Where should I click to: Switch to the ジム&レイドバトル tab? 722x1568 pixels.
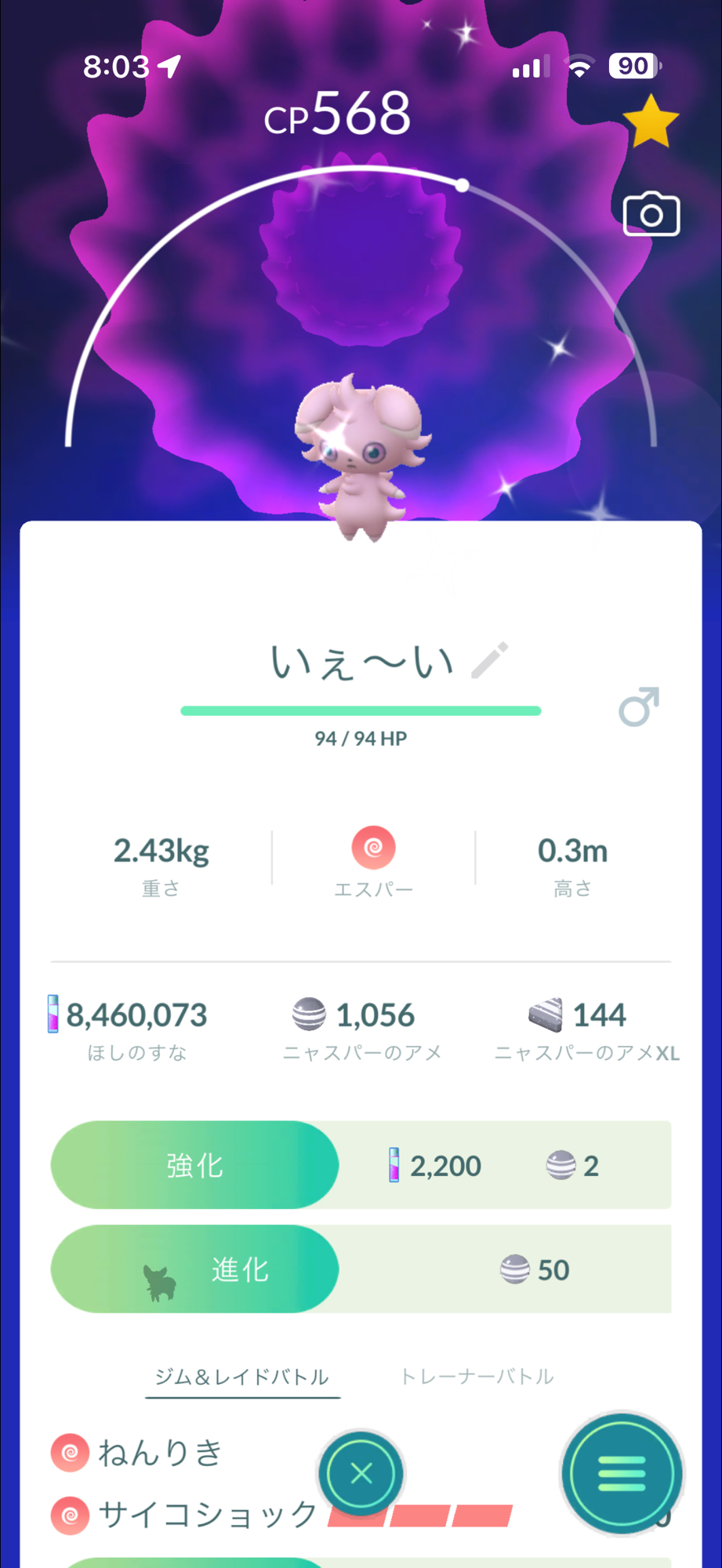(242, 1377)
